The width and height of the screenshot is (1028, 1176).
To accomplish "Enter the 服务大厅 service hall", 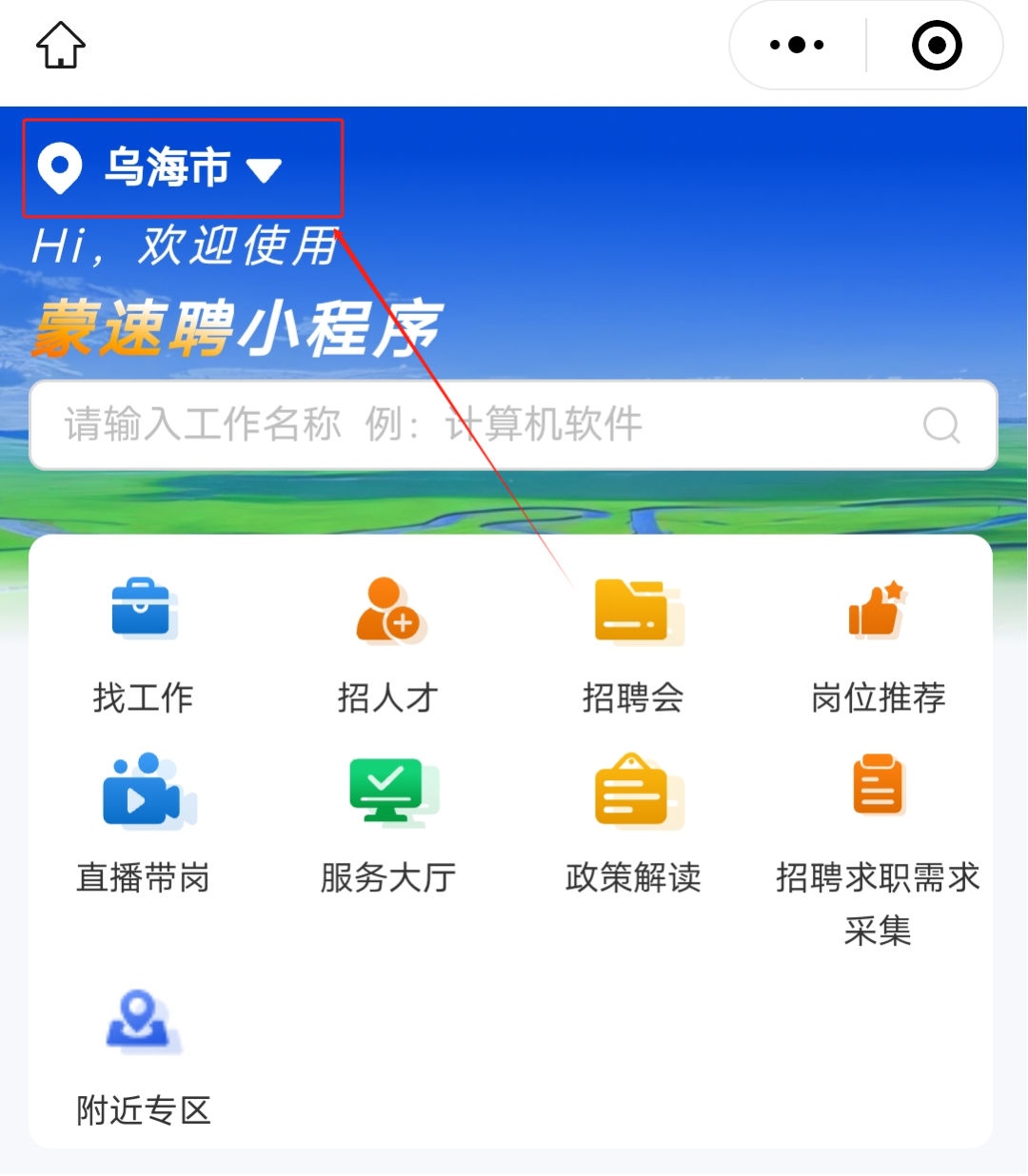I will click(x=388, y=790).
